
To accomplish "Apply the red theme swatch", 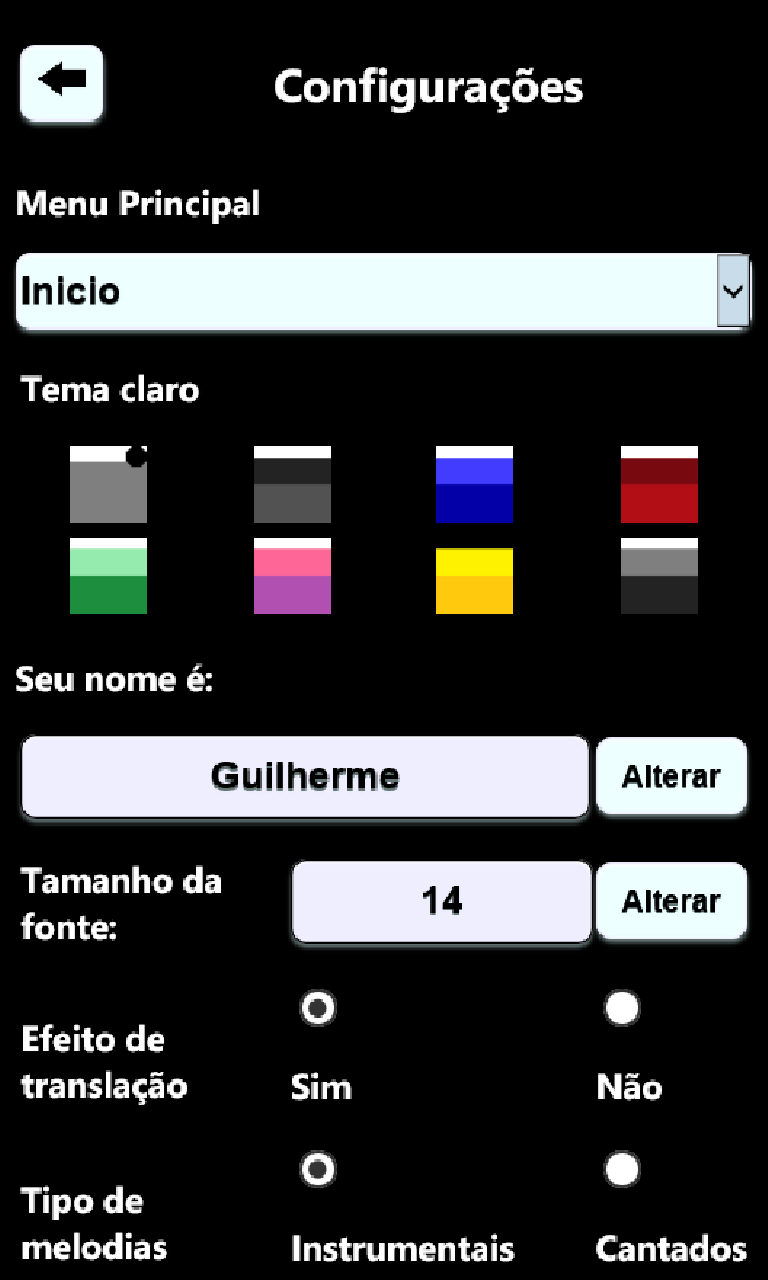I will (659, 485).
